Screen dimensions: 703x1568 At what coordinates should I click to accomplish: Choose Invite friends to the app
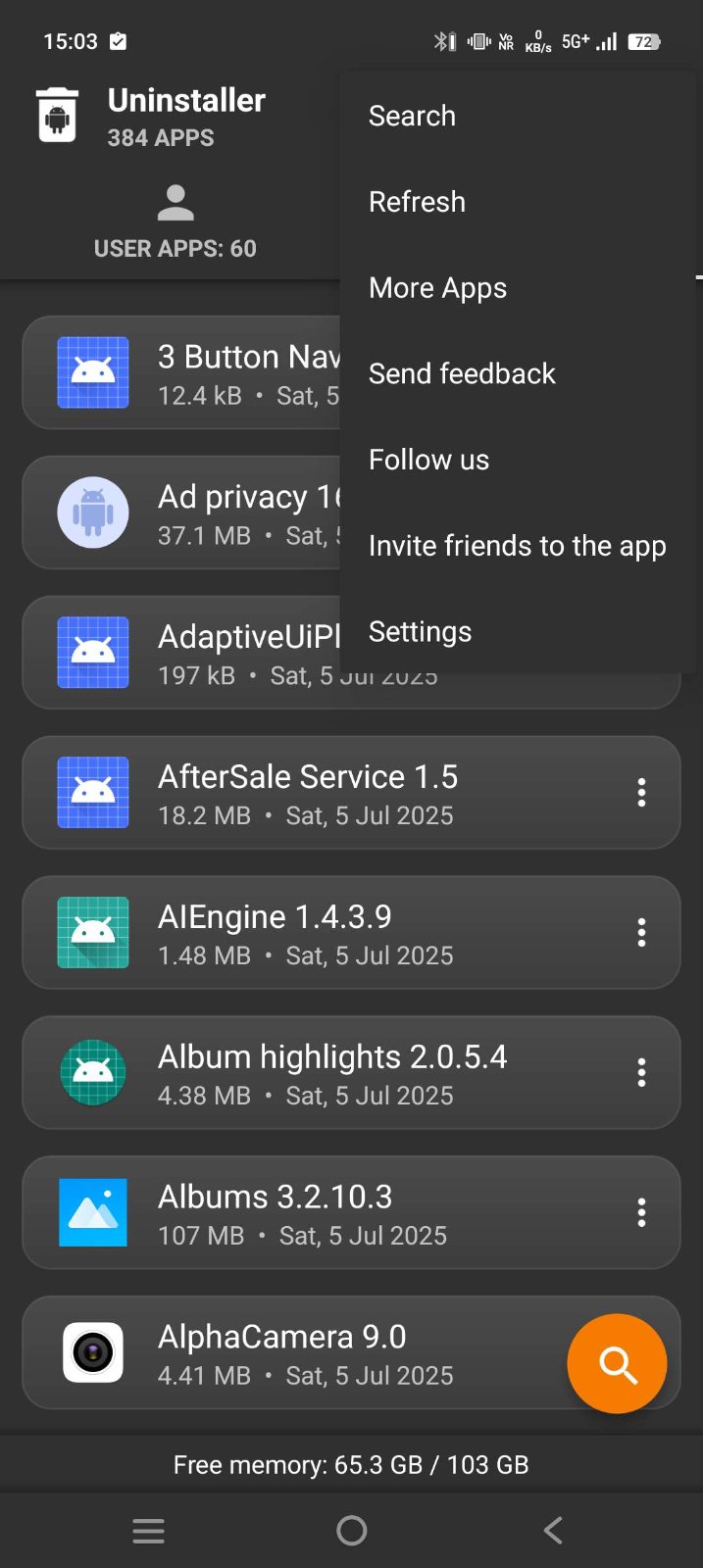pos(517,546)
